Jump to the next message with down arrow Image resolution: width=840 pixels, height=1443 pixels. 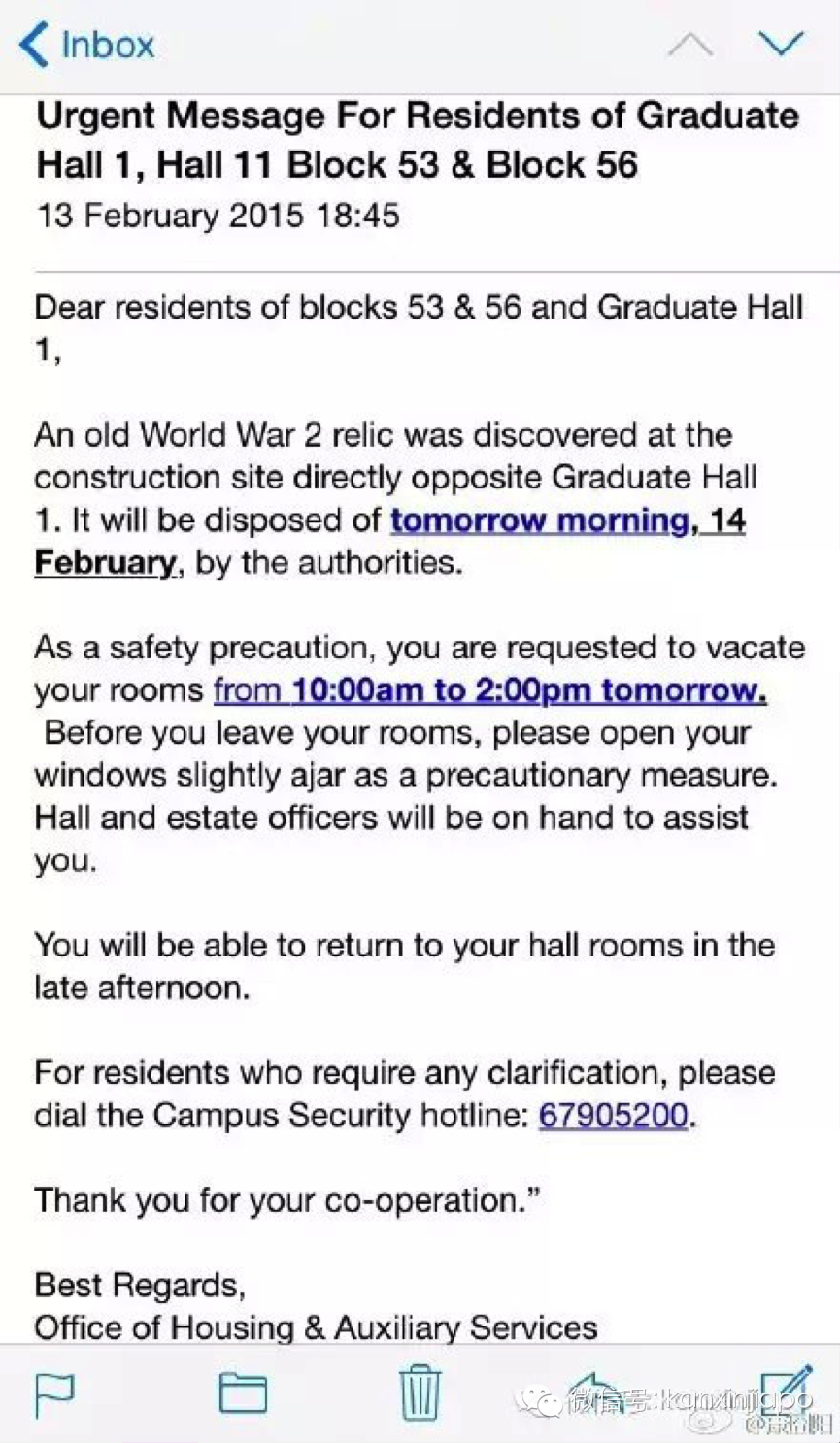781,43
